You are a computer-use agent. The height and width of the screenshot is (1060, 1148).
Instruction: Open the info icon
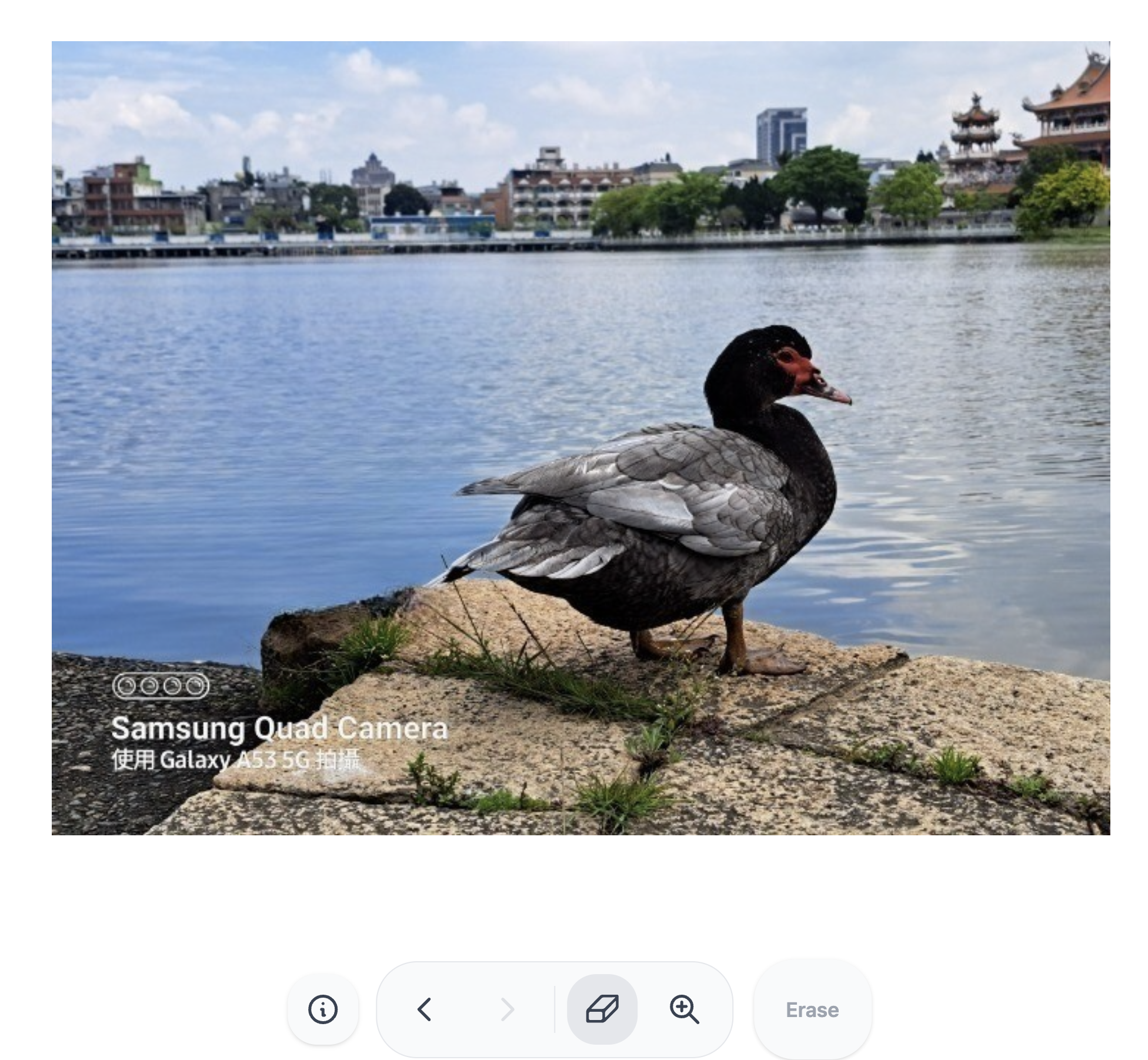(x=323, y=1009)
